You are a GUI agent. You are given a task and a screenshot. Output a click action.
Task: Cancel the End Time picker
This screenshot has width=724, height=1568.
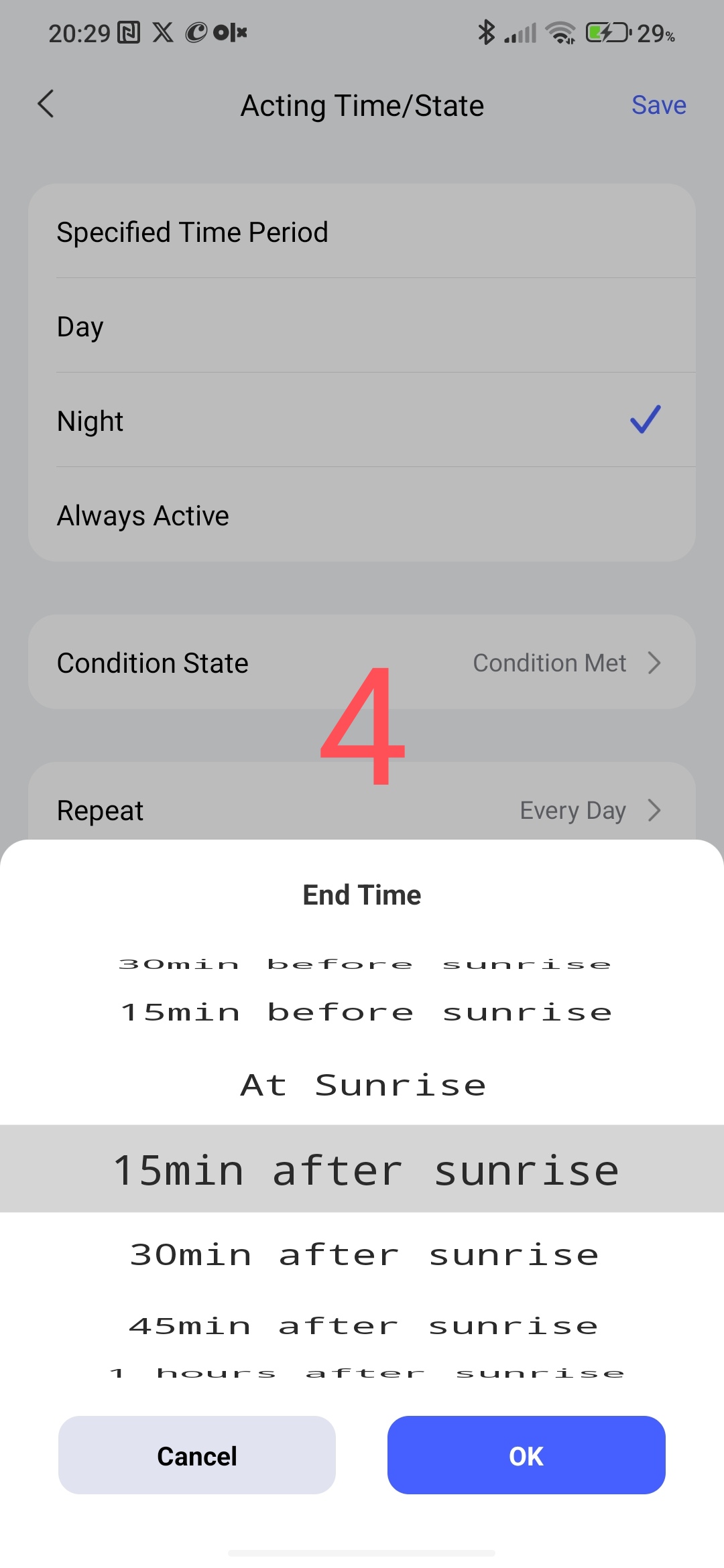coord(196,1455)
